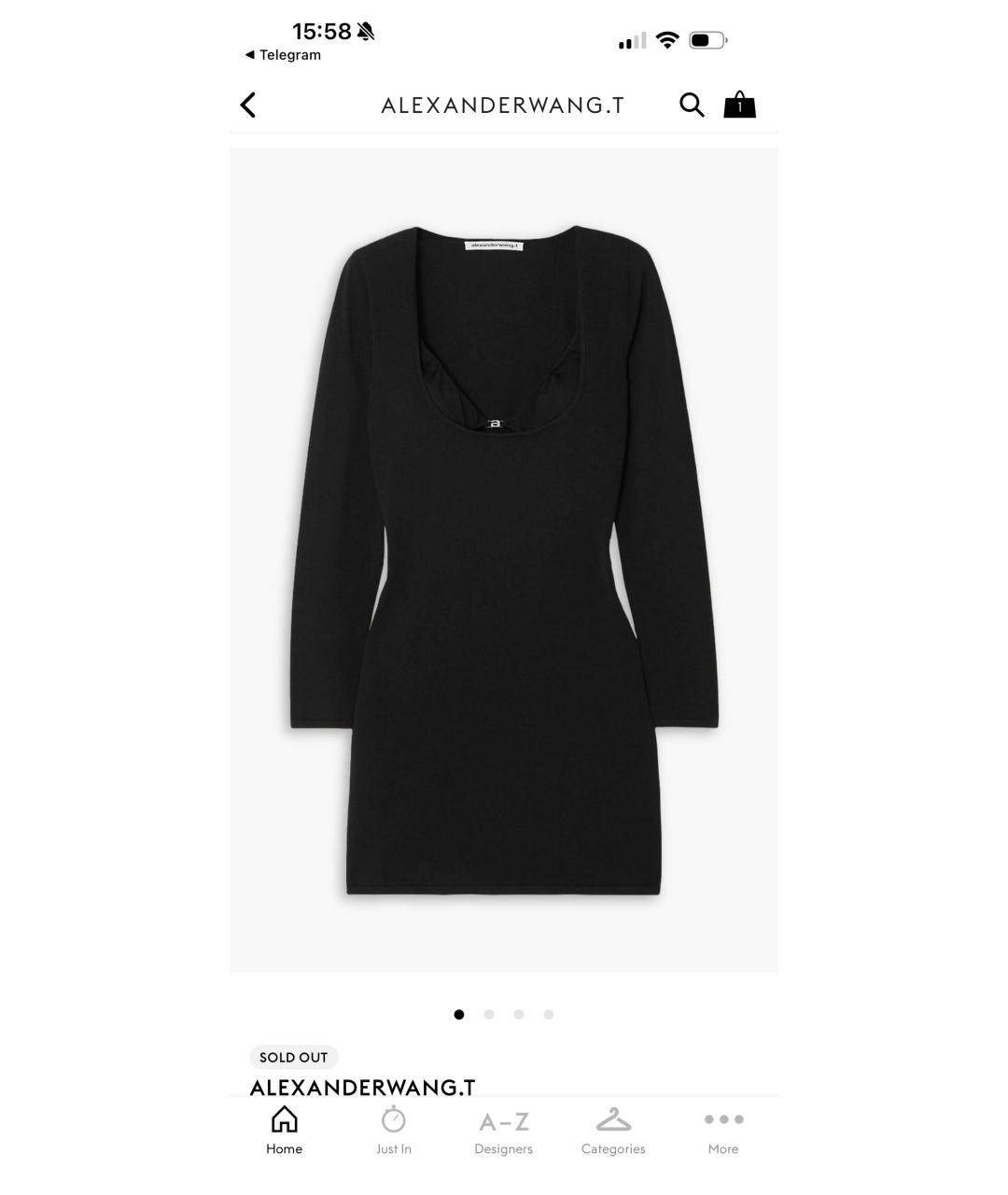1008x1195 pixels.
Task: Tap the Just In stopwatch icon
Action: pyautogui.click(x=394, y=1119)
